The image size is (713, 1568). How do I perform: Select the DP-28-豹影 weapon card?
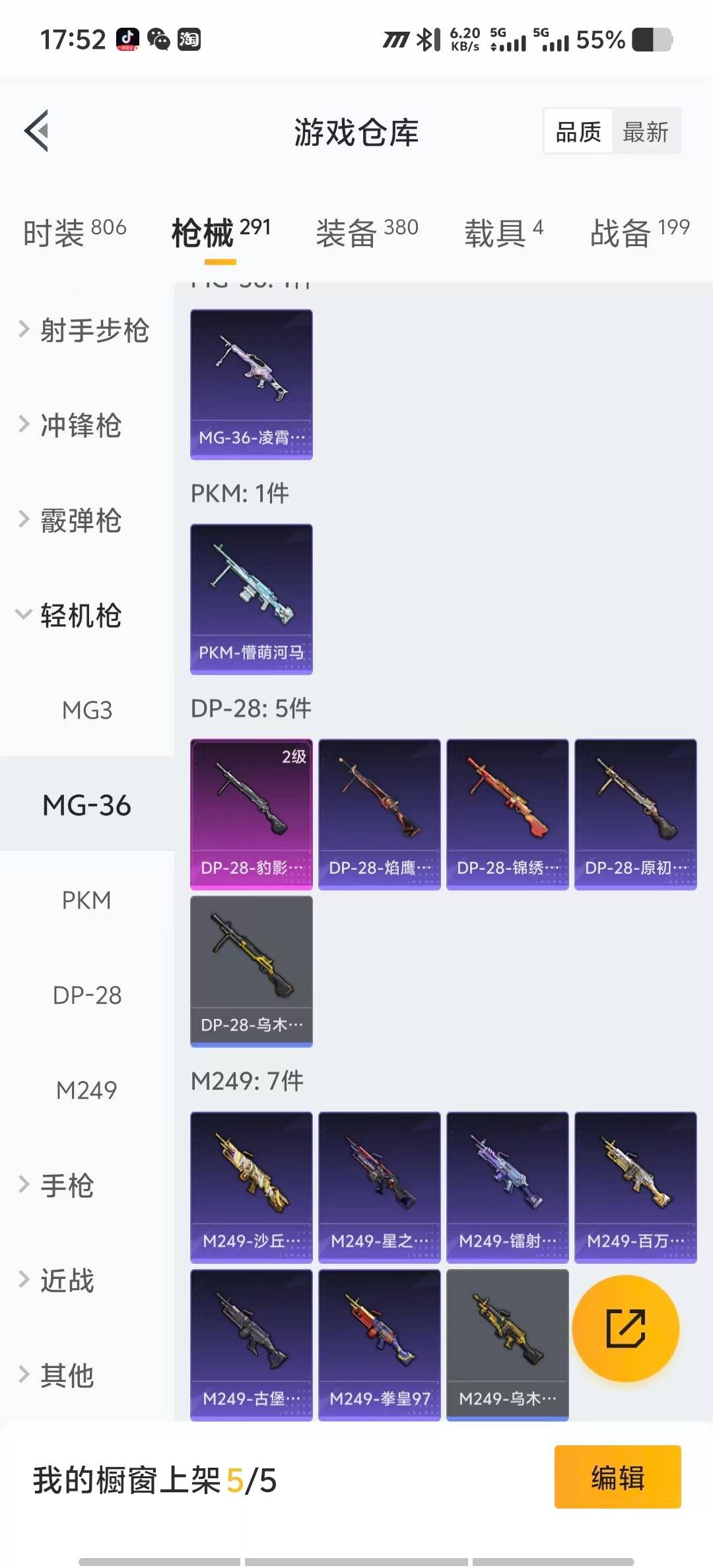[x=251, y=813]
